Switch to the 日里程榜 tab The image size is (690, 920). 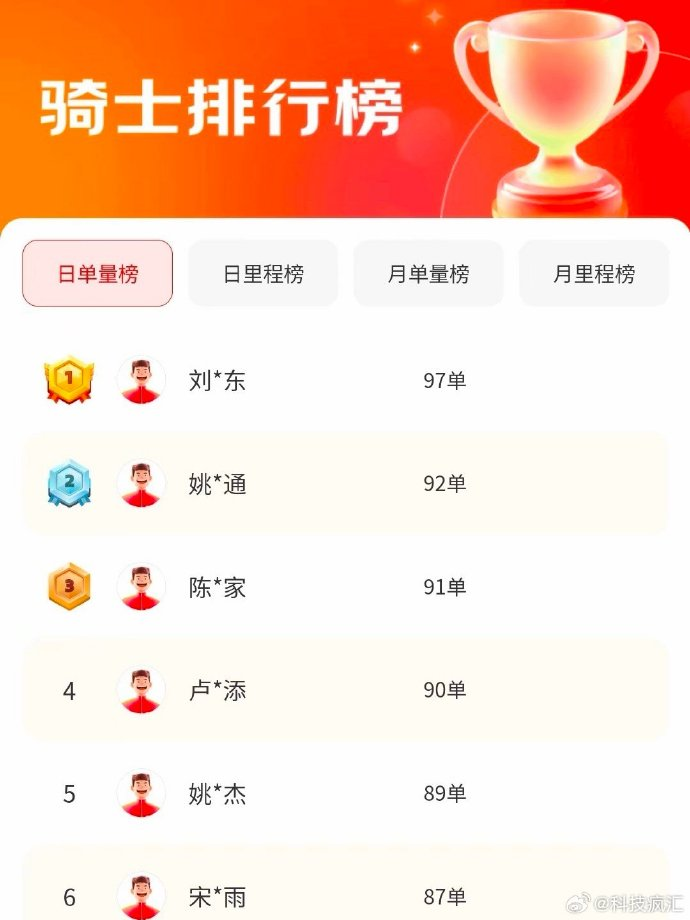(x=263, y=273)
